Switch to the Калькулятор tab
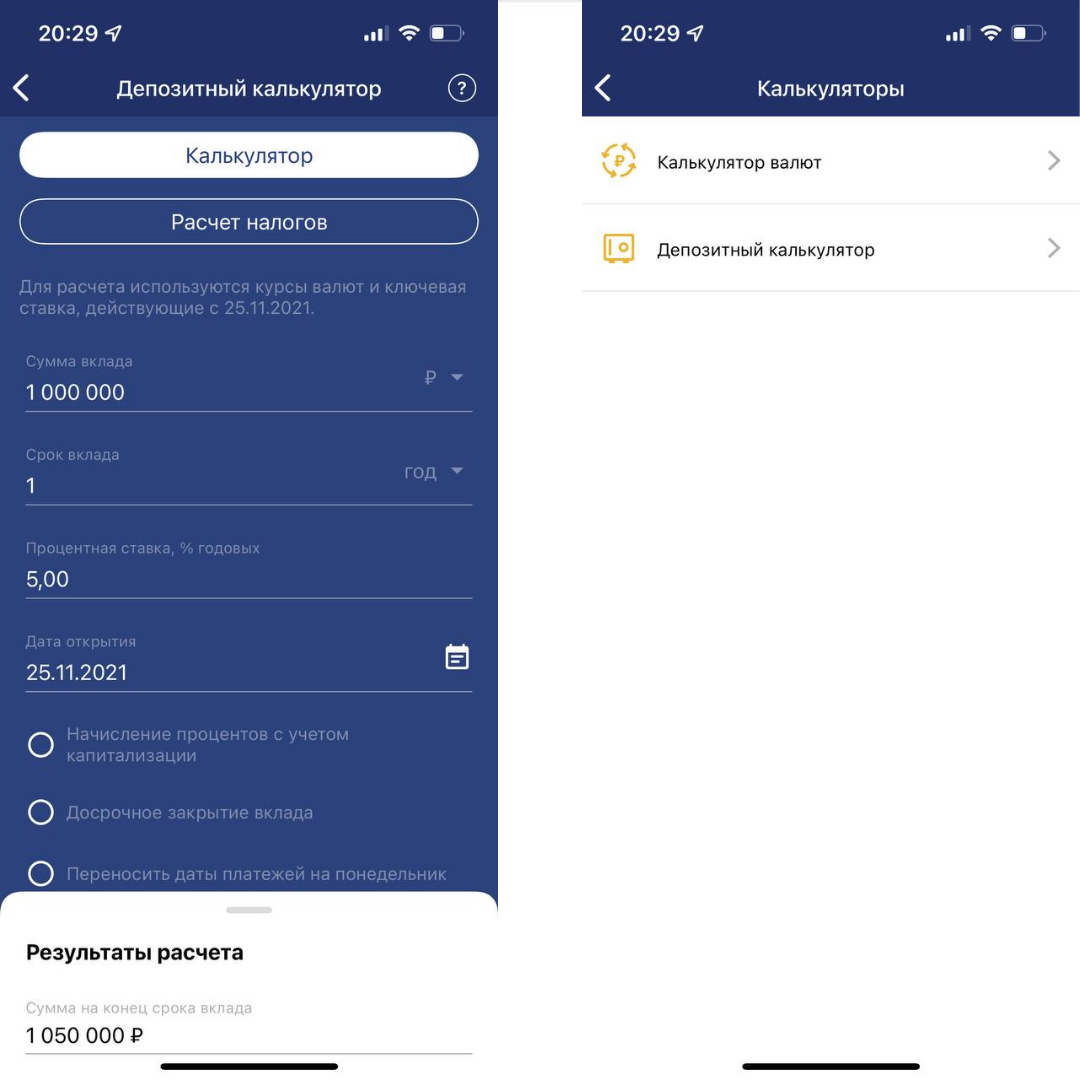 tap(249, 155)
